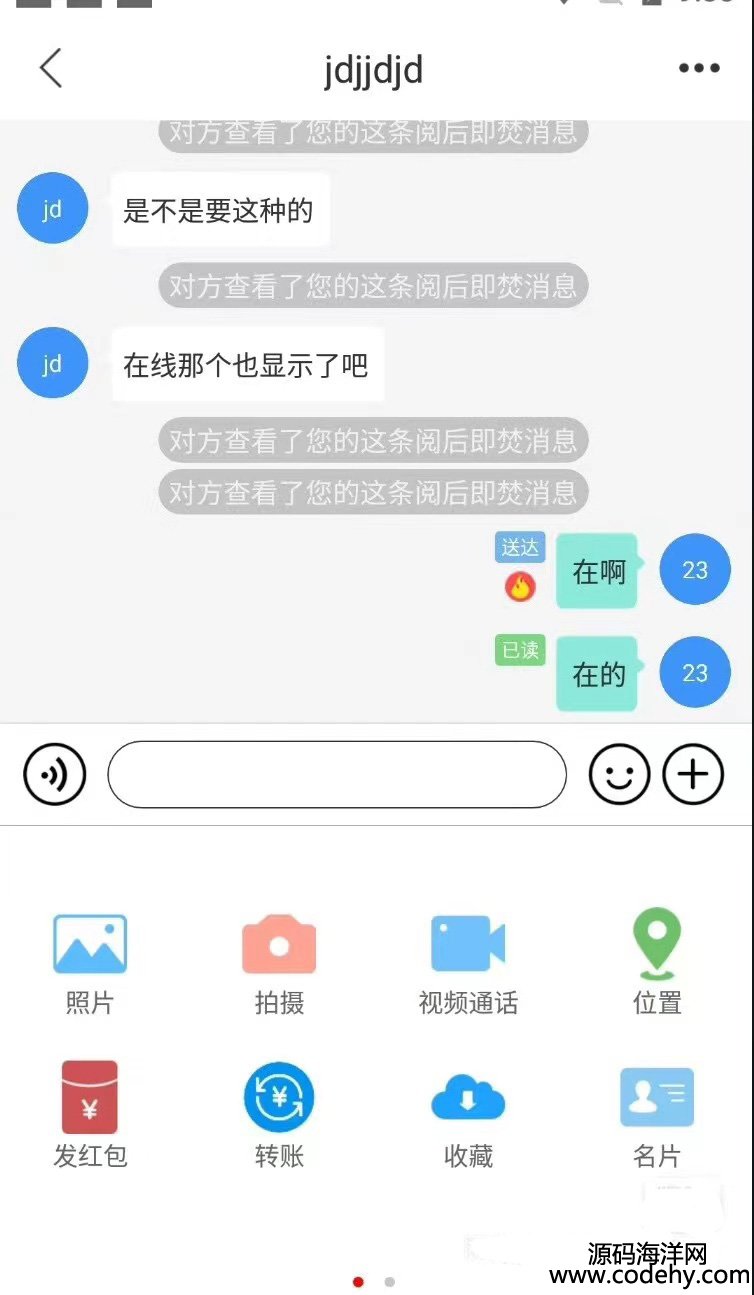Jump to the second attachment page dot

[389, 1281]
